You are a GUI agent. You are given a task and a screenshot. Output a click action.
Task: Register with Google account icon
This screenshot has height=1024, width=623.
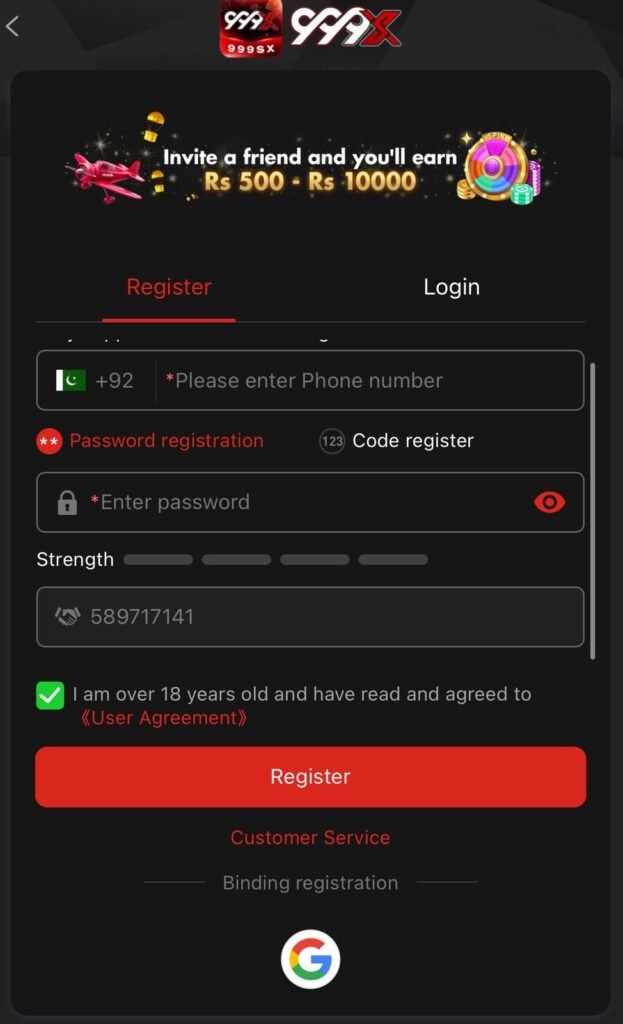point(310,959)
